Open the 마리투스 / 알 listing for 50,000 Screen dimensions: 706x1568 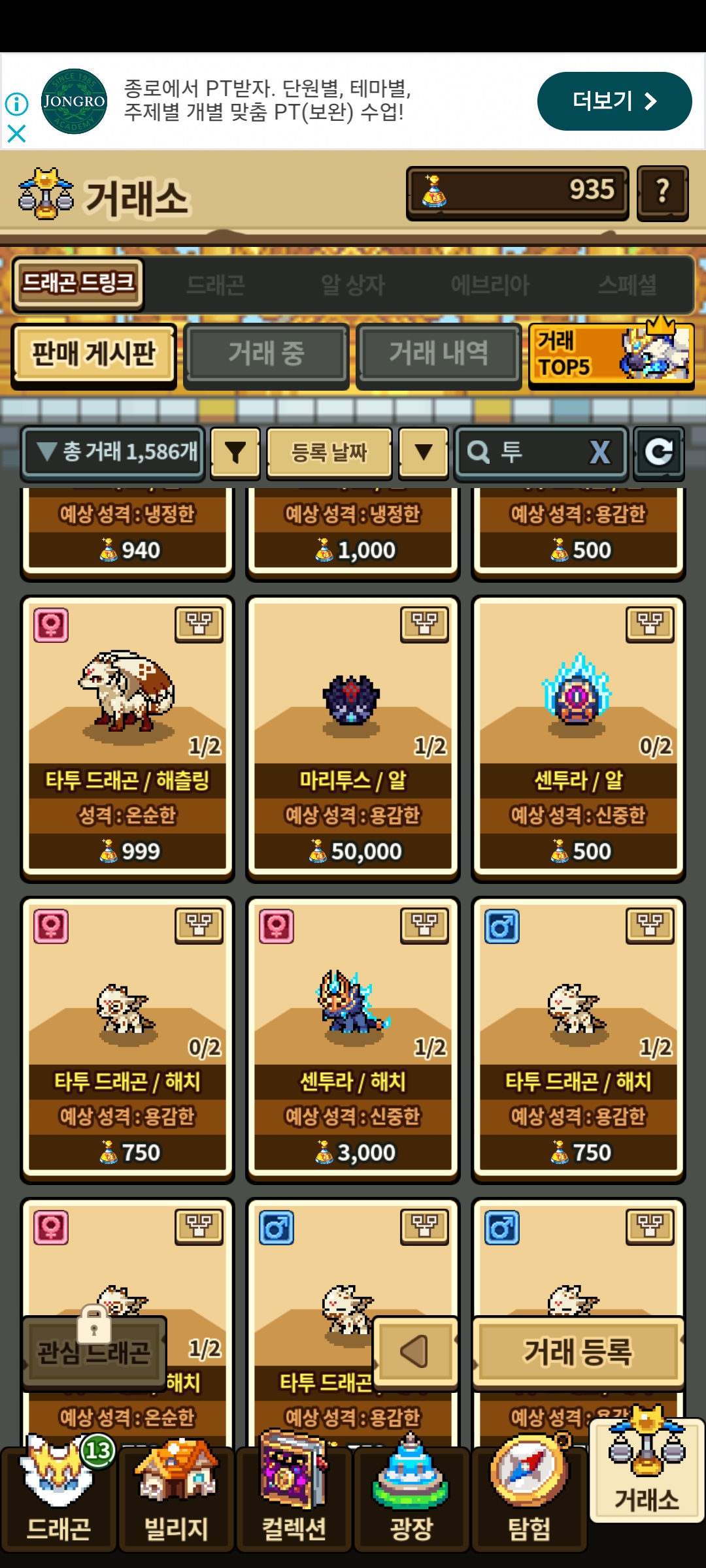(353, 738)
